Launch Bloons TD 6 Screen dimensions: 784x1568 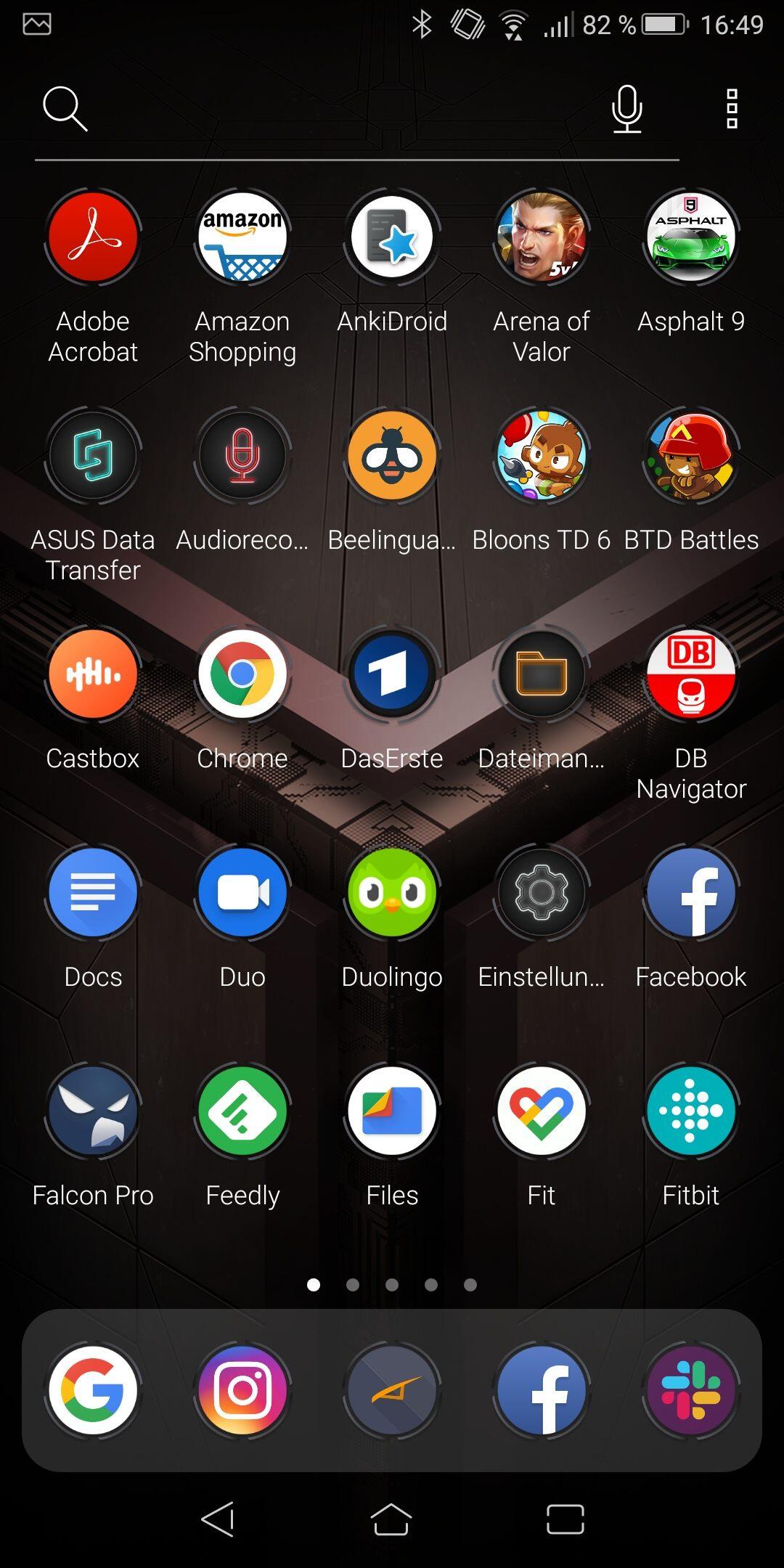coord(542,456)
